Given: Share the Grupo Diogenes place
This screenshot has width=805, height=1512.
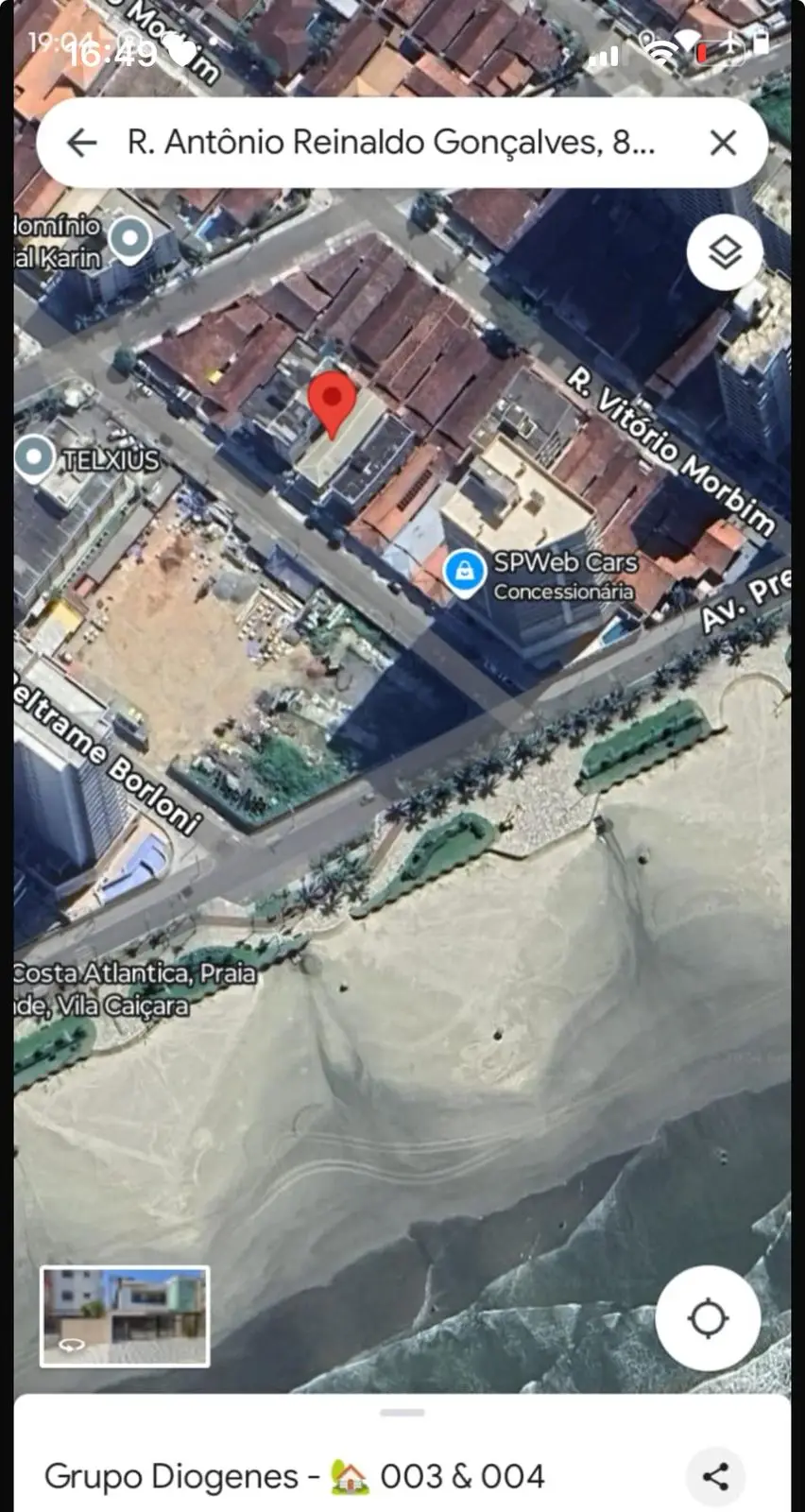Looking at the screenshot, I should (x=715, y=1476).
